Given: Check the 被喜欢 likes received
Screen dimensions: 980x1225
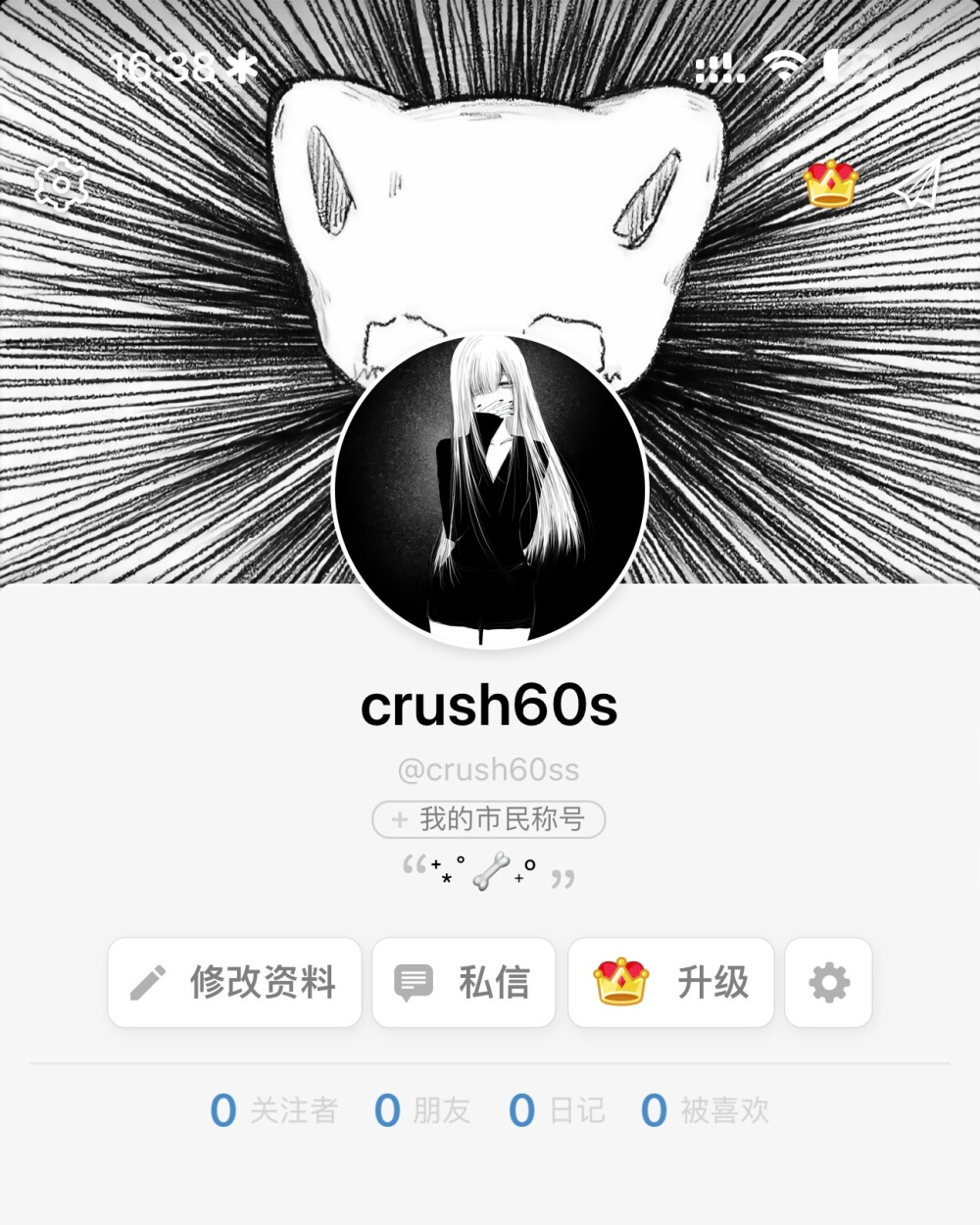Looking at the screenshot, I should click(708, 1108).
